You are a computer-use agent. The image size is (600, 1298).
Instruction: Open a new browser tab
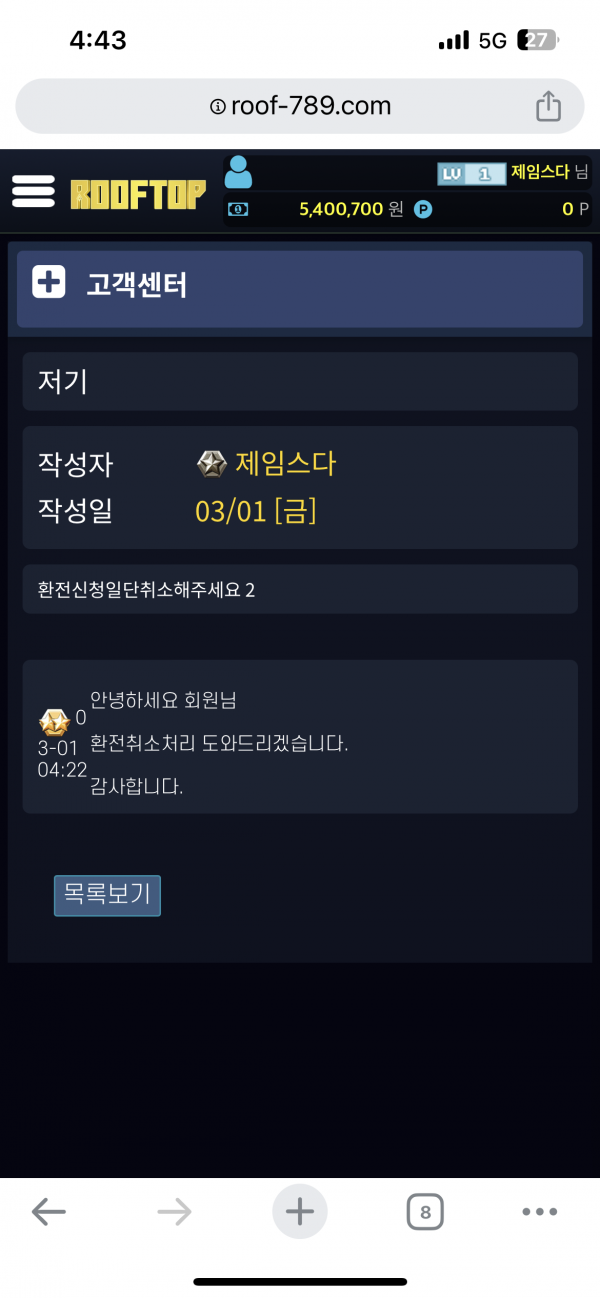299,1212
